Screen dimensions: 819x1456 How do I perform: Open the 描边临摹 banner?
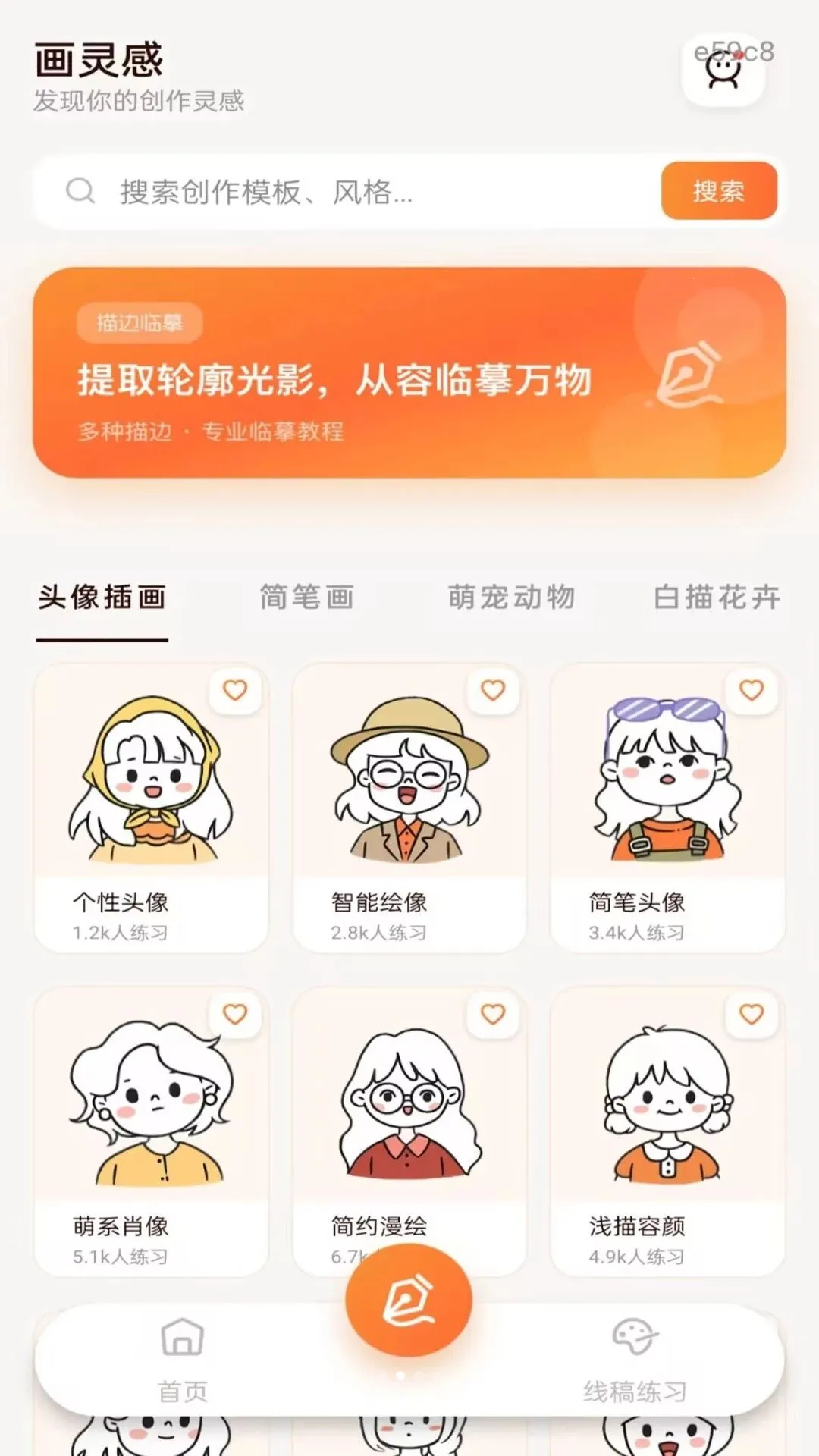[409, 372]
